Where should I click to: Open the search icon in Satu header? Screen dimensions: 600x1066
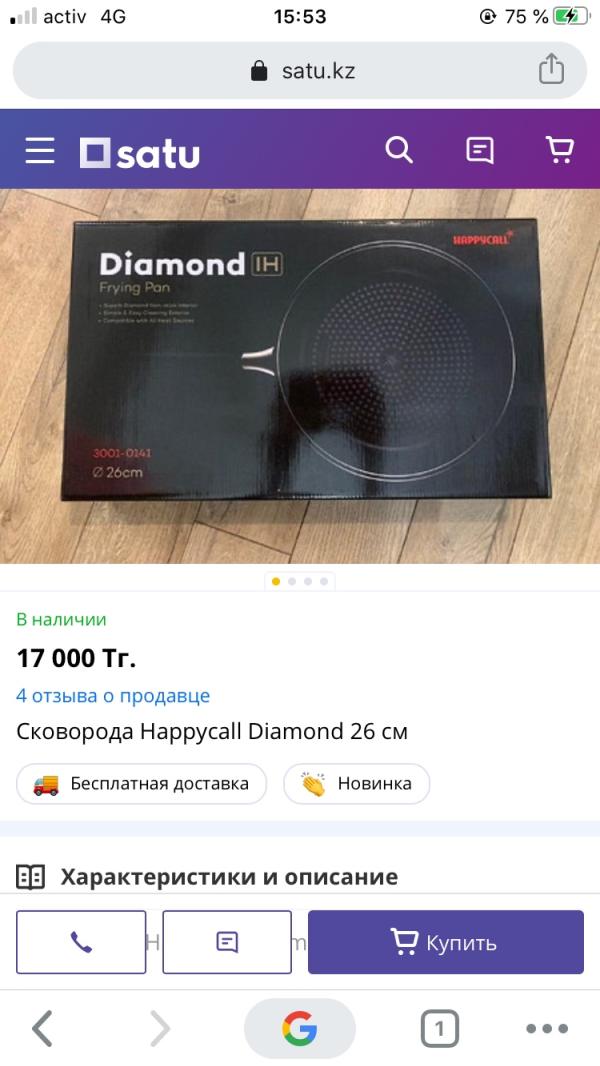pyautogui.click(x=399, y=151)
